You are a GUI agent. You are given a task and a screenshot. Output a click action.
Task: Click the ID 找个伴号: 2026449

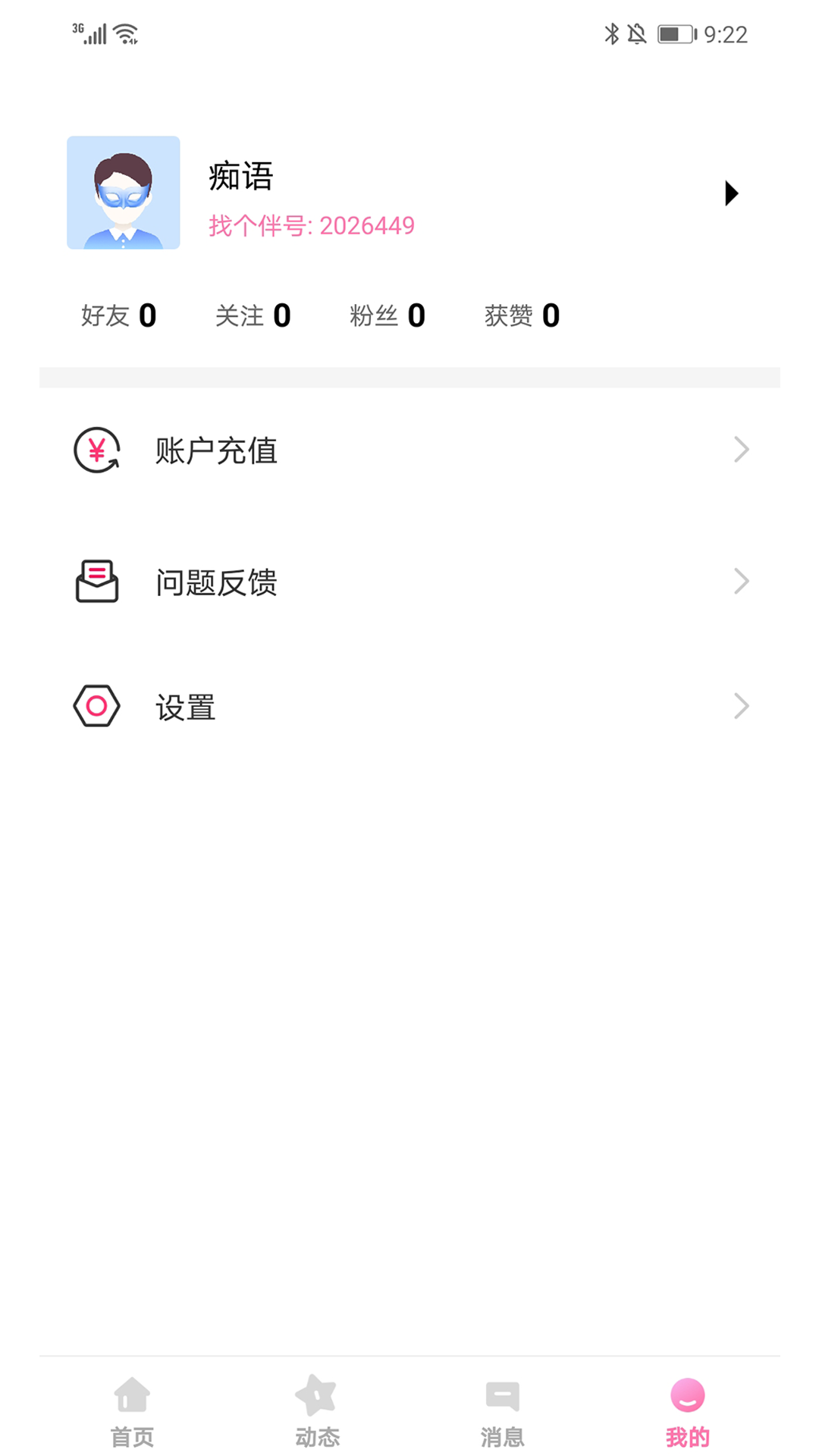click(x=311, y=225)
